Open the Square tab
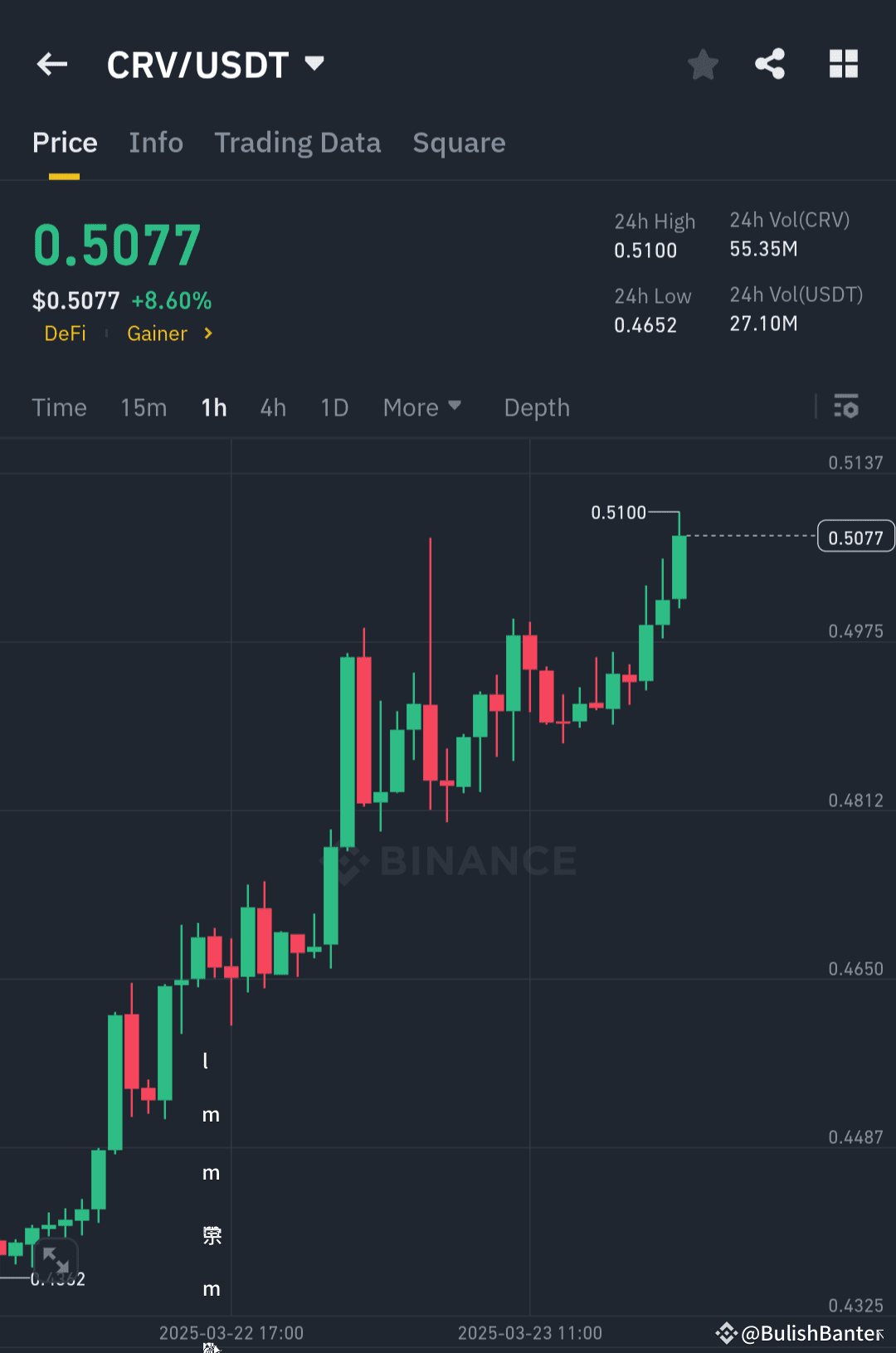This screenshot has height=1353, width=896. pos(459,143)
